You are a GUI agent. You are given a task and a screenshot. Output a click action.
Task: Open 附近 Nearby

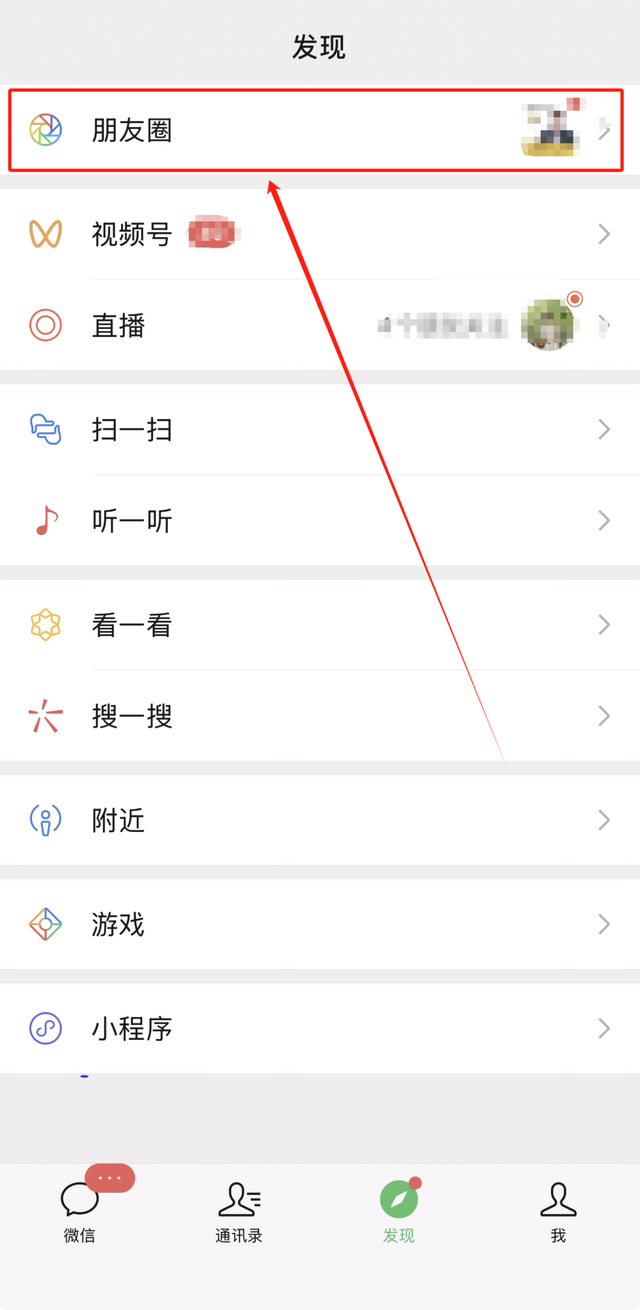(119, 820)
